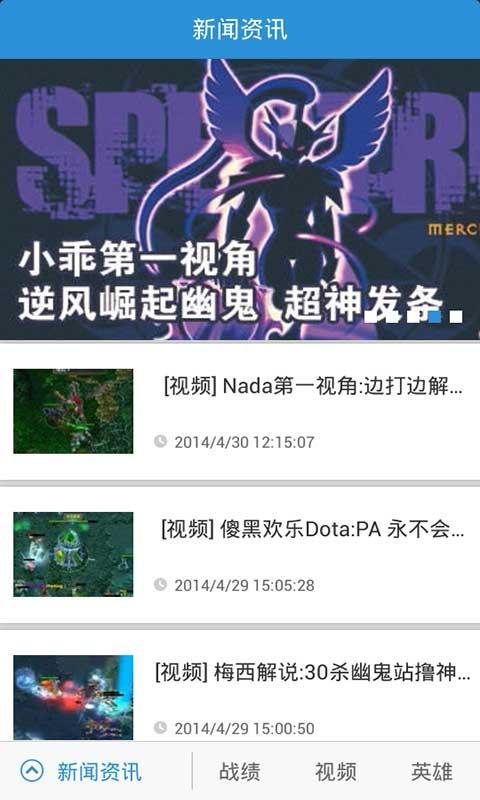Open the 傻黑欢乐Dota:PA video article
The width and height of the screenshot is (480, 800).
pos(240,555)
